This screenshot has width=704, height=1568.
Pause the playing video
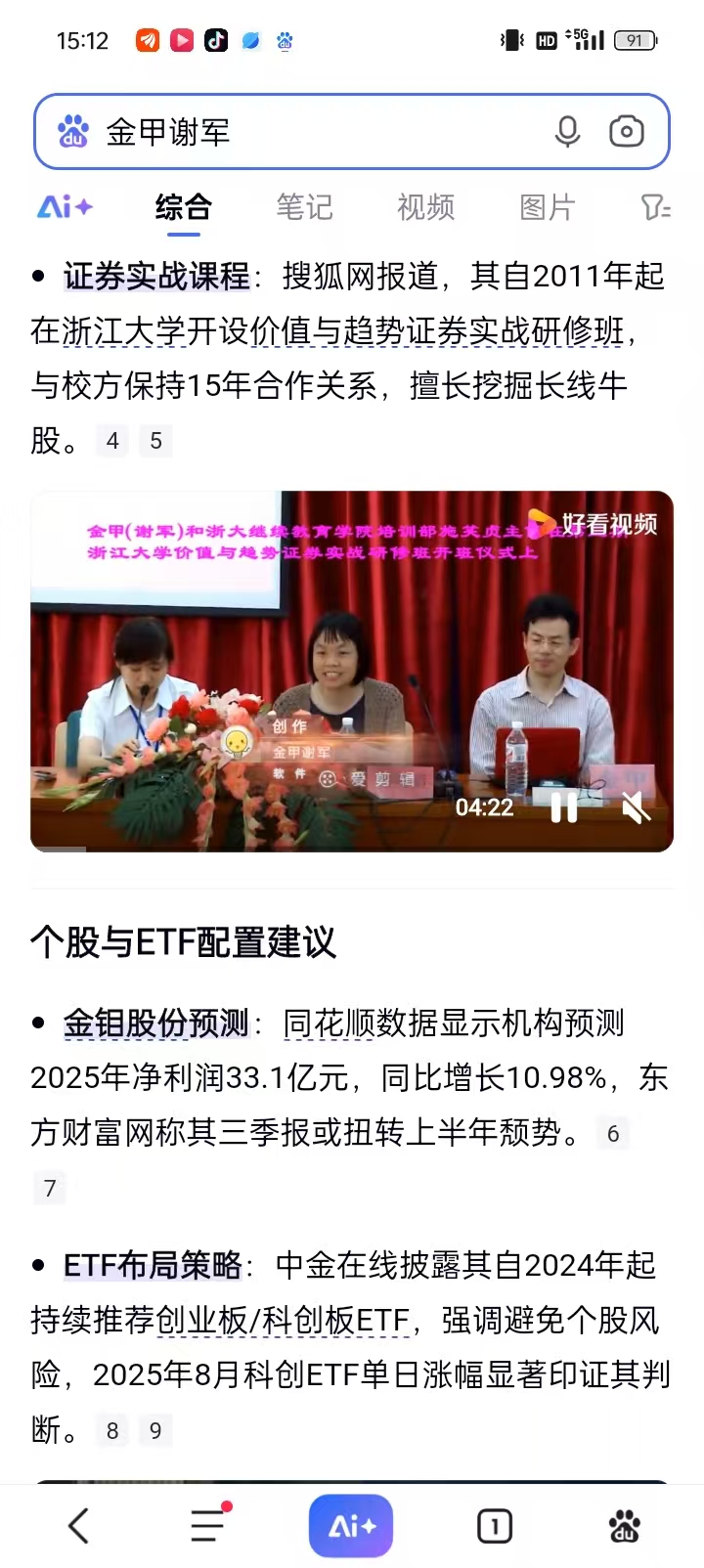564,807
